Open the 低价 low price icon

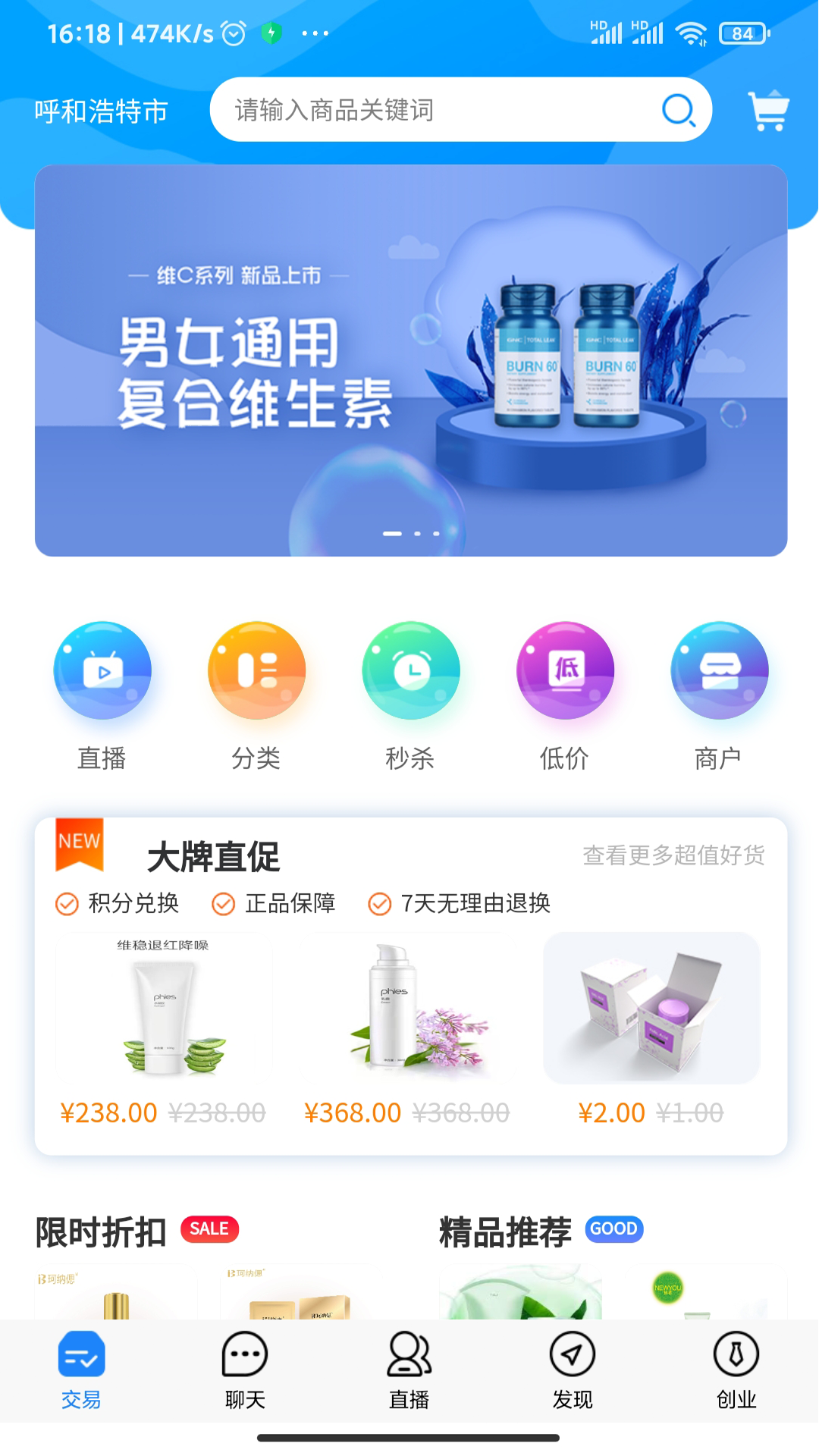pyautogui.click(x=566, y=670)
